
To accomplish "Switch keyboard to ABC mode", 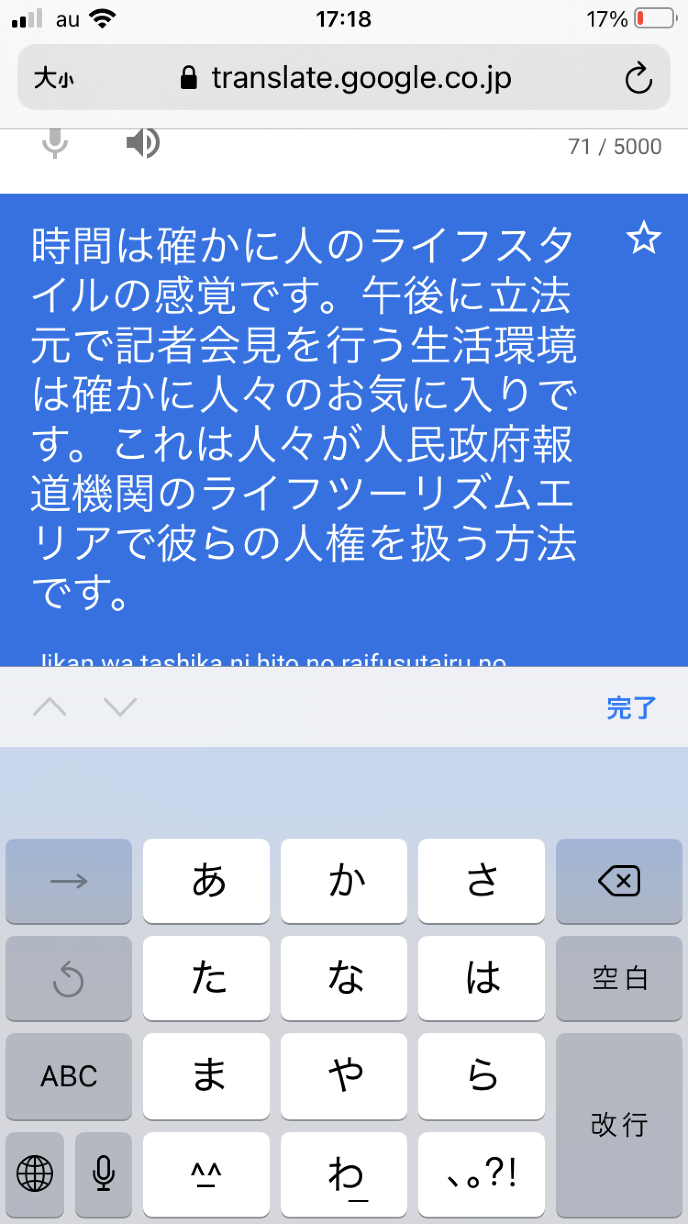I will 69,1076.
